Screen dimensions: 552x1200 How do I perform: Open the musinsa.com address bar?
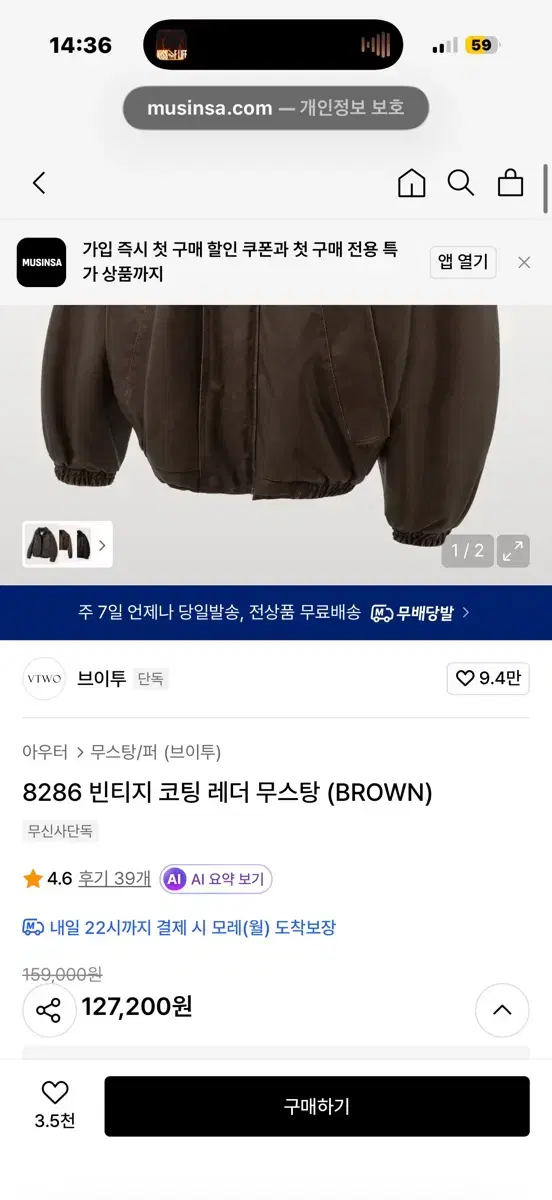276,108
